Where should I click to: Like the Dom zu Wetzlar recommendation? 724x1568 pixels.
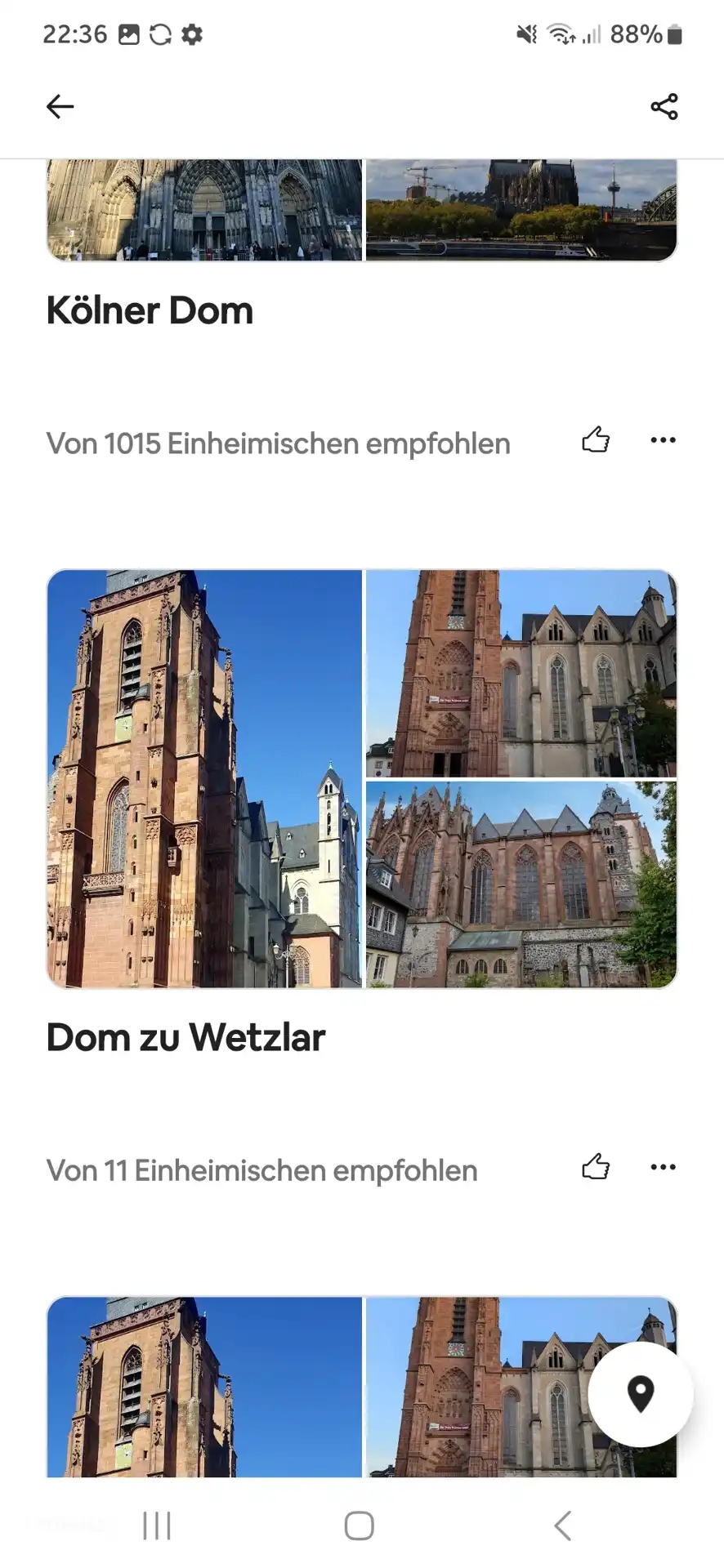pyautogui.click(x=596, y=1167)
